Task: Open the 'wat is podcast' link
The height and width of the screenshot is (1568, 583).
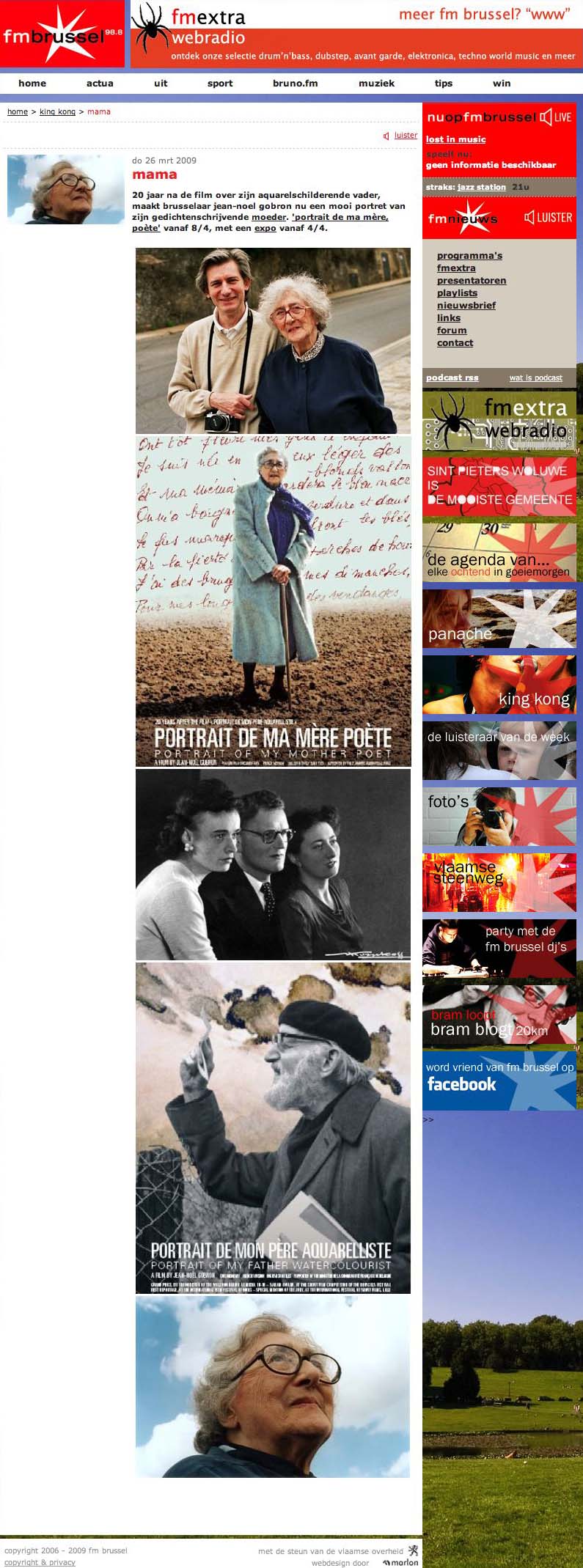Action: [535, 378]
